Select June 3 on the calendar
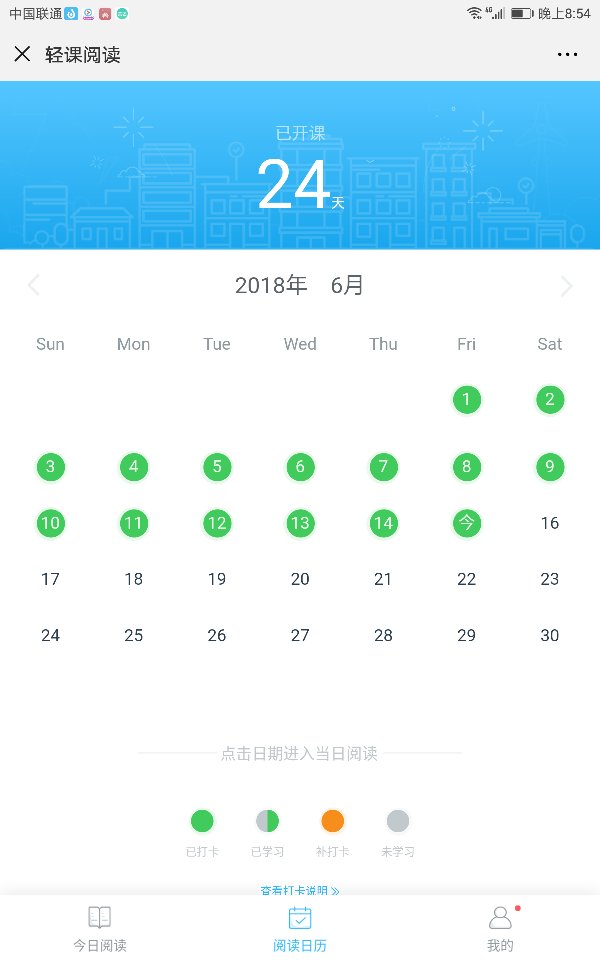 [x=50, y=467]
